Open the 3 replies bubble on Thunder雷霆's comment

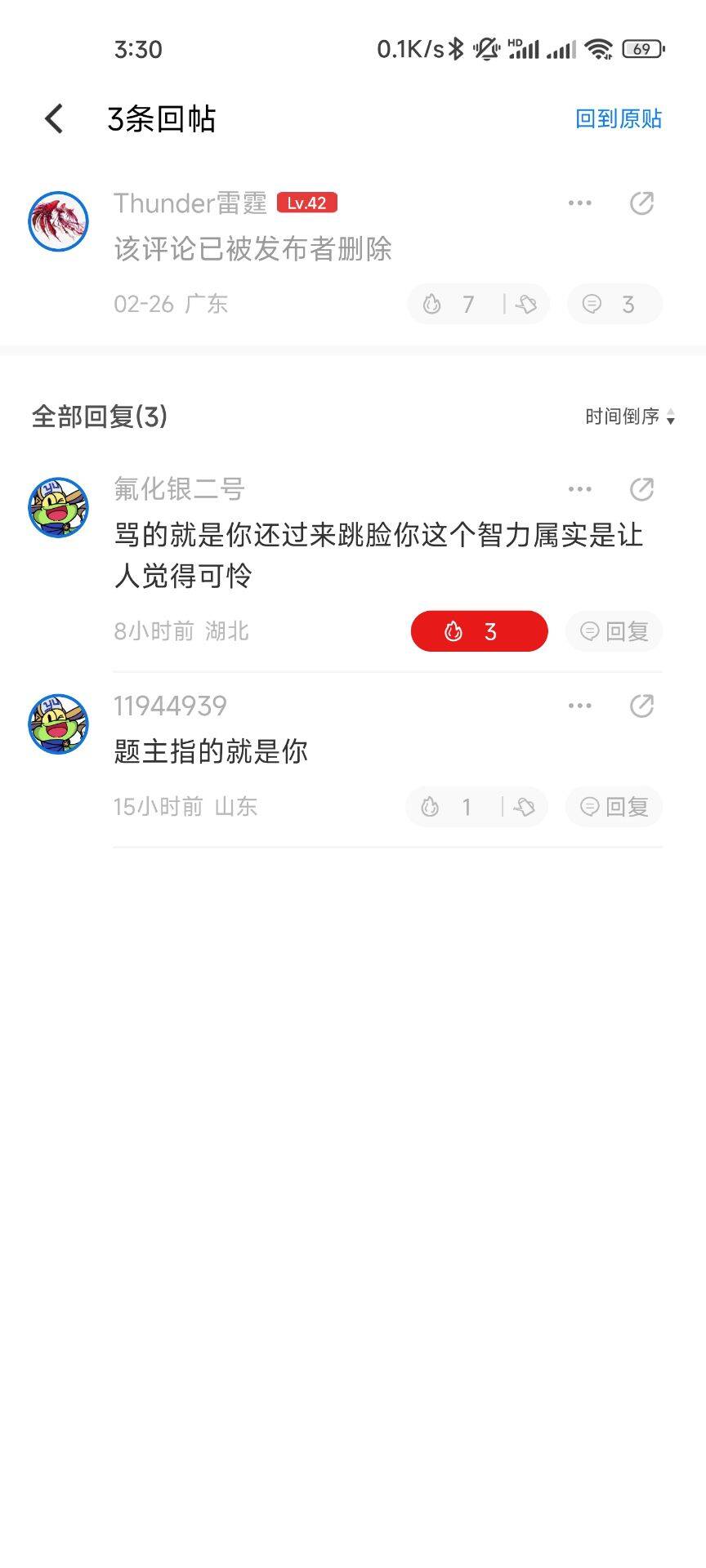click(614, 305)
